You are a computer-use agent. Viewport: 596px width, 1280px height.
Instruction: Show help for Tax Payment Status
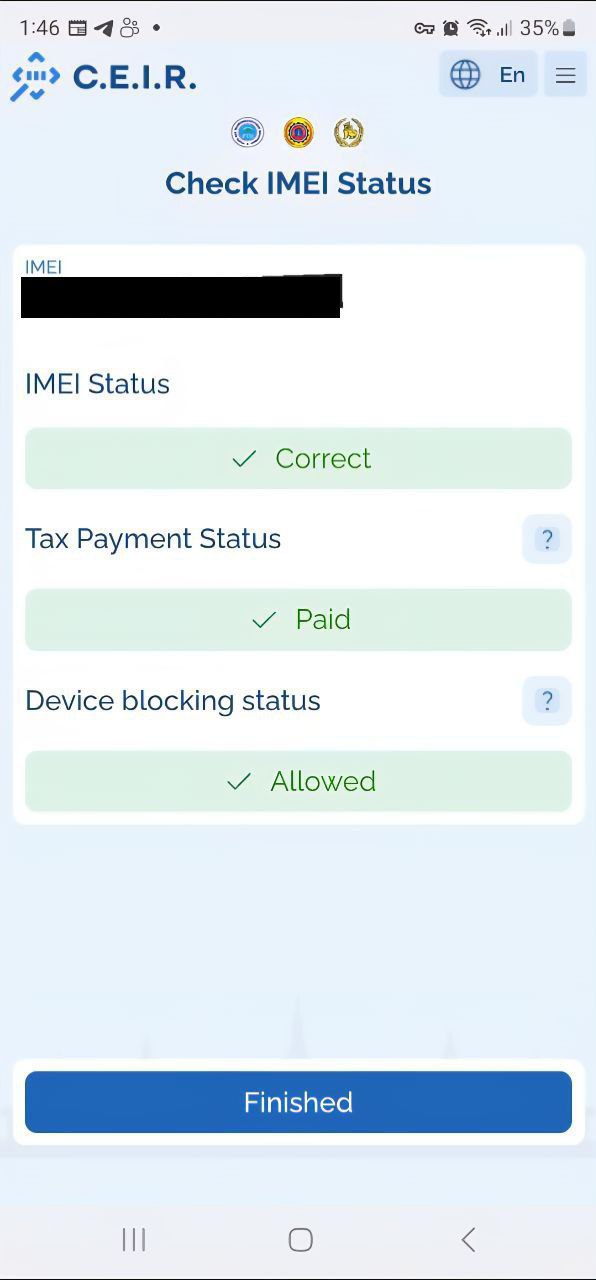pos(547,539)
